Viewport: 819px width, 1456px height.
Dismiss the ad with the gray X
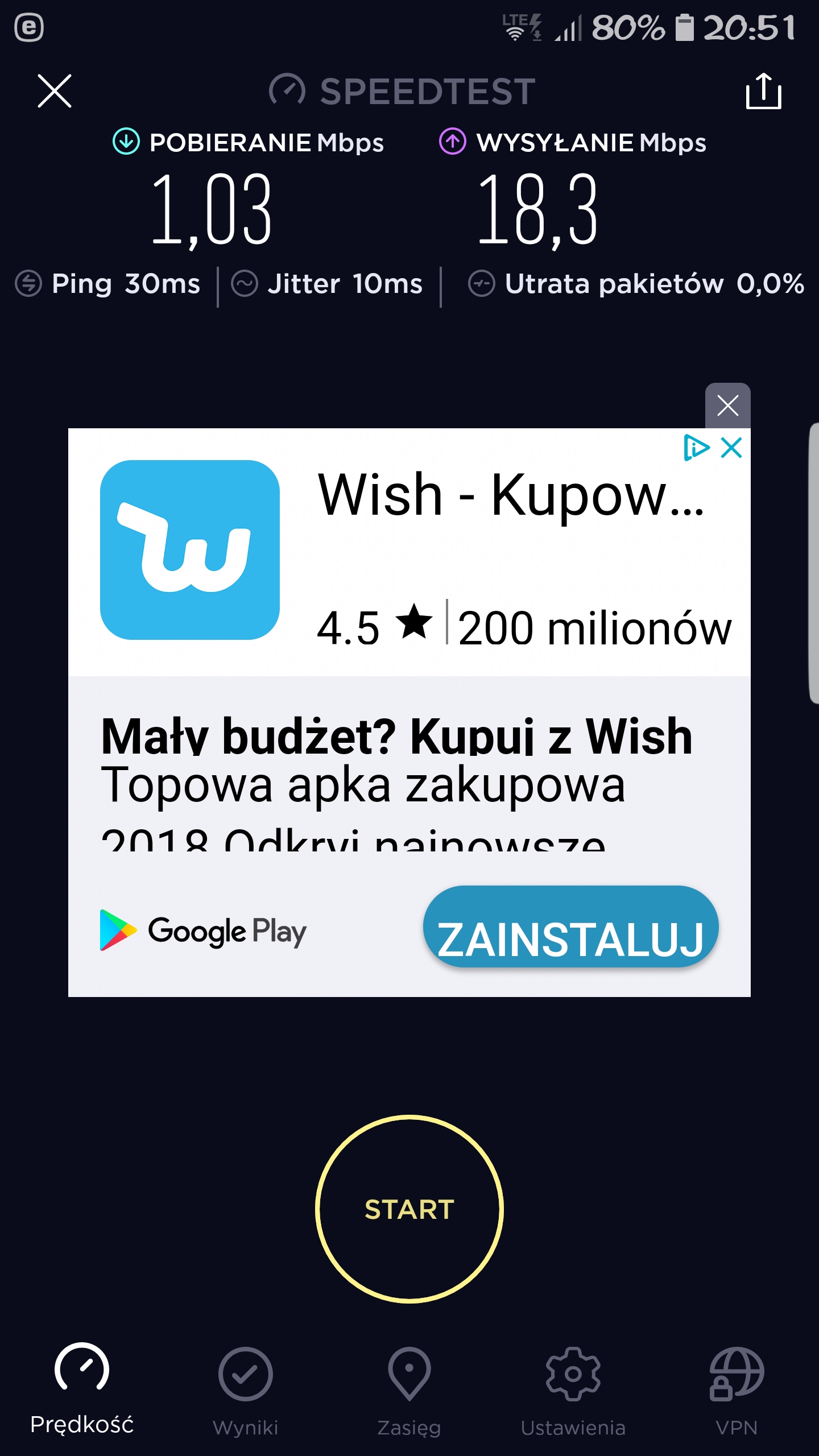point(727,406)
